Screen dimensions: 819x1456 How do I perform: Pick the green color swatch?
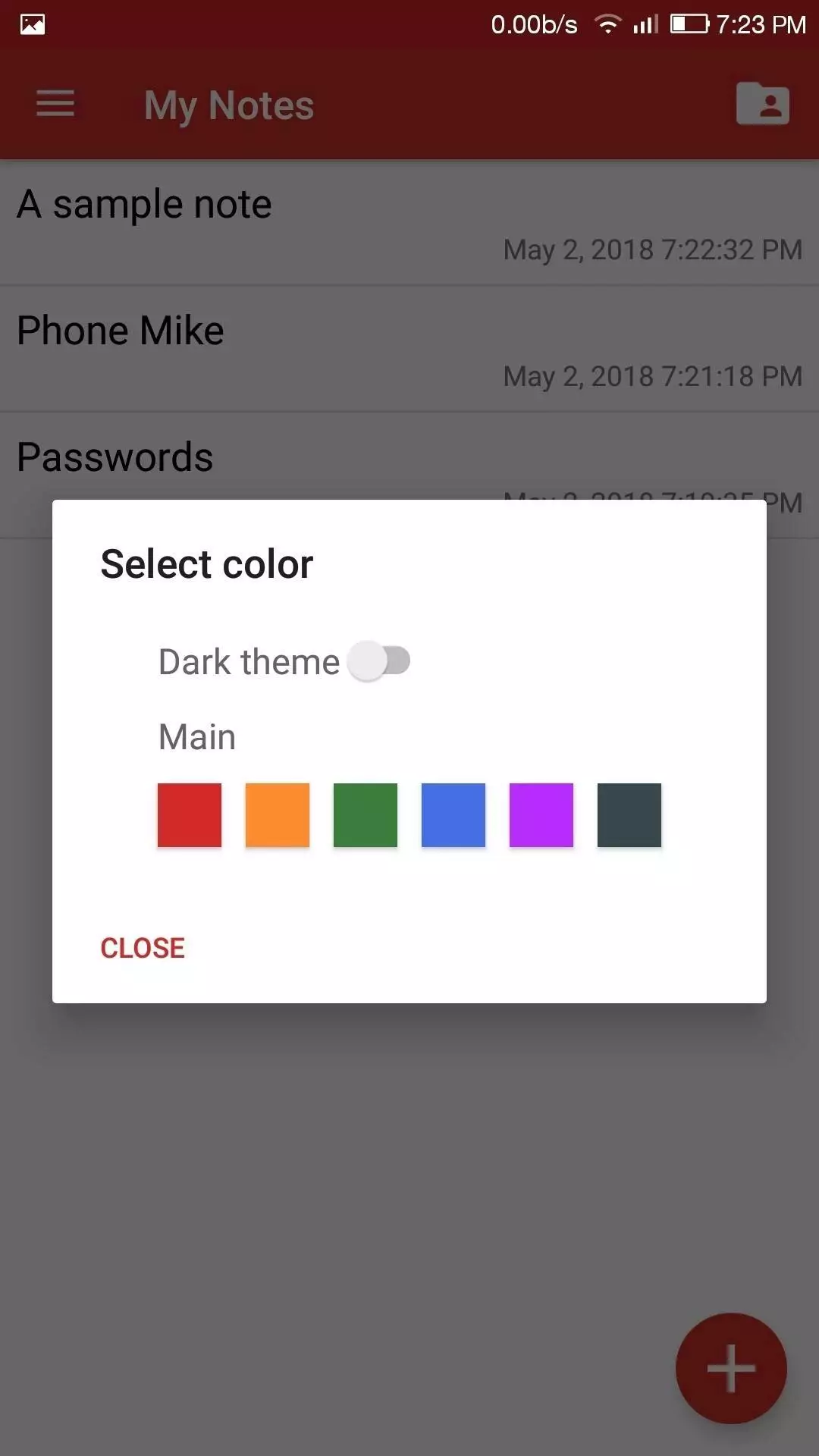pos(366,815)
